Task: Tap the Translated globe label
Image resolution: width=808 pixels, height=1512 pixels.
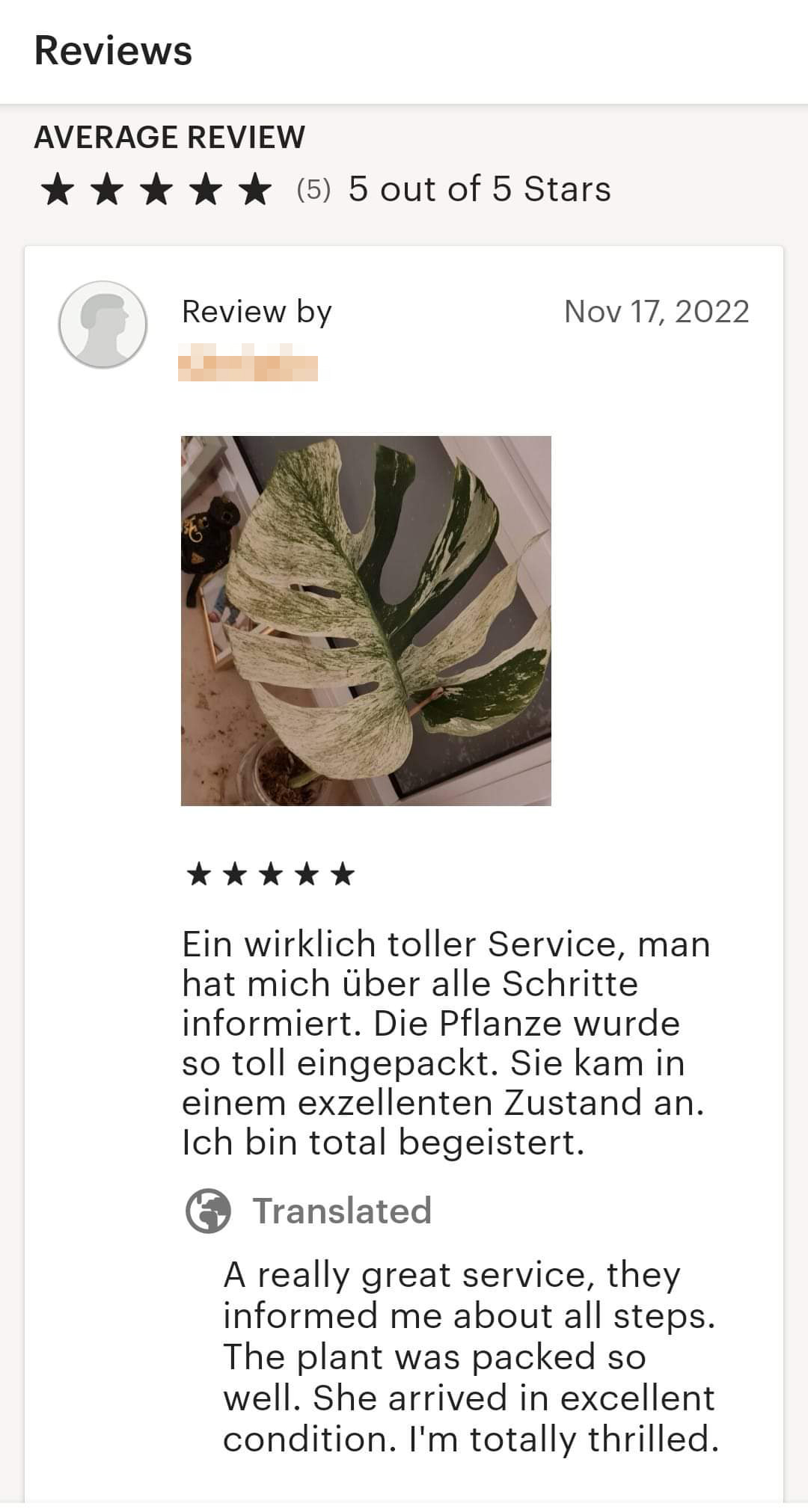Action: point(309,1211)
